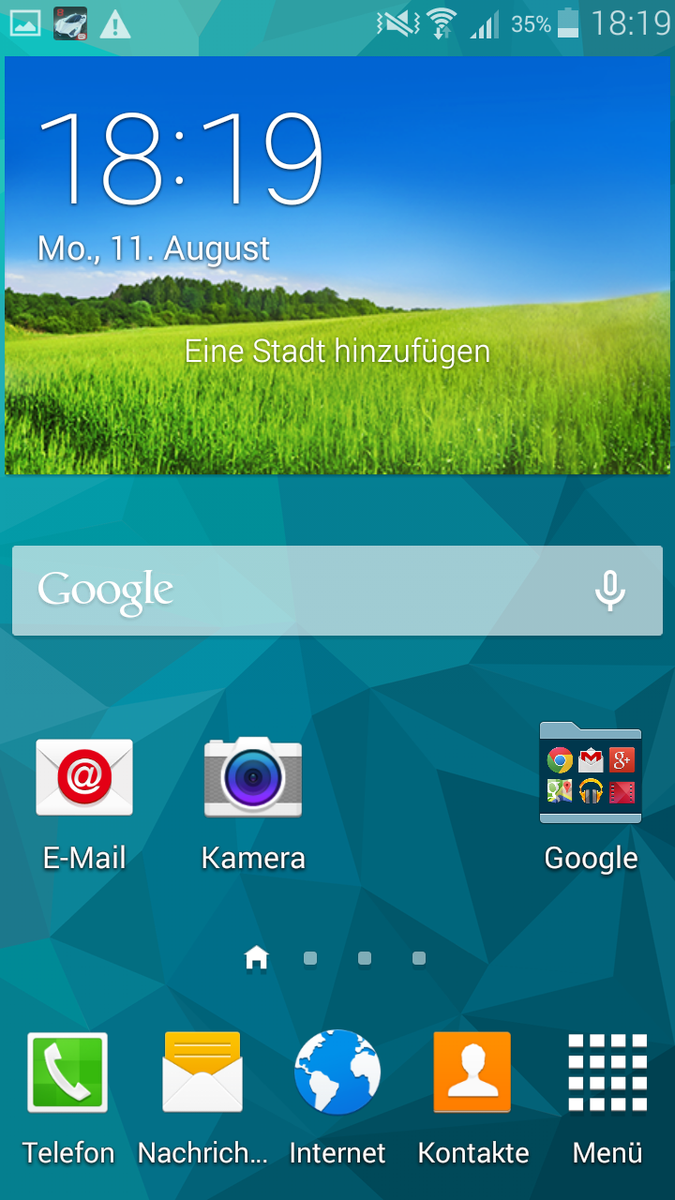Open the Nachrichten messaging app
This screenshot has height=1200, width=675.
pyautogui.click(x=202, y=1073)
